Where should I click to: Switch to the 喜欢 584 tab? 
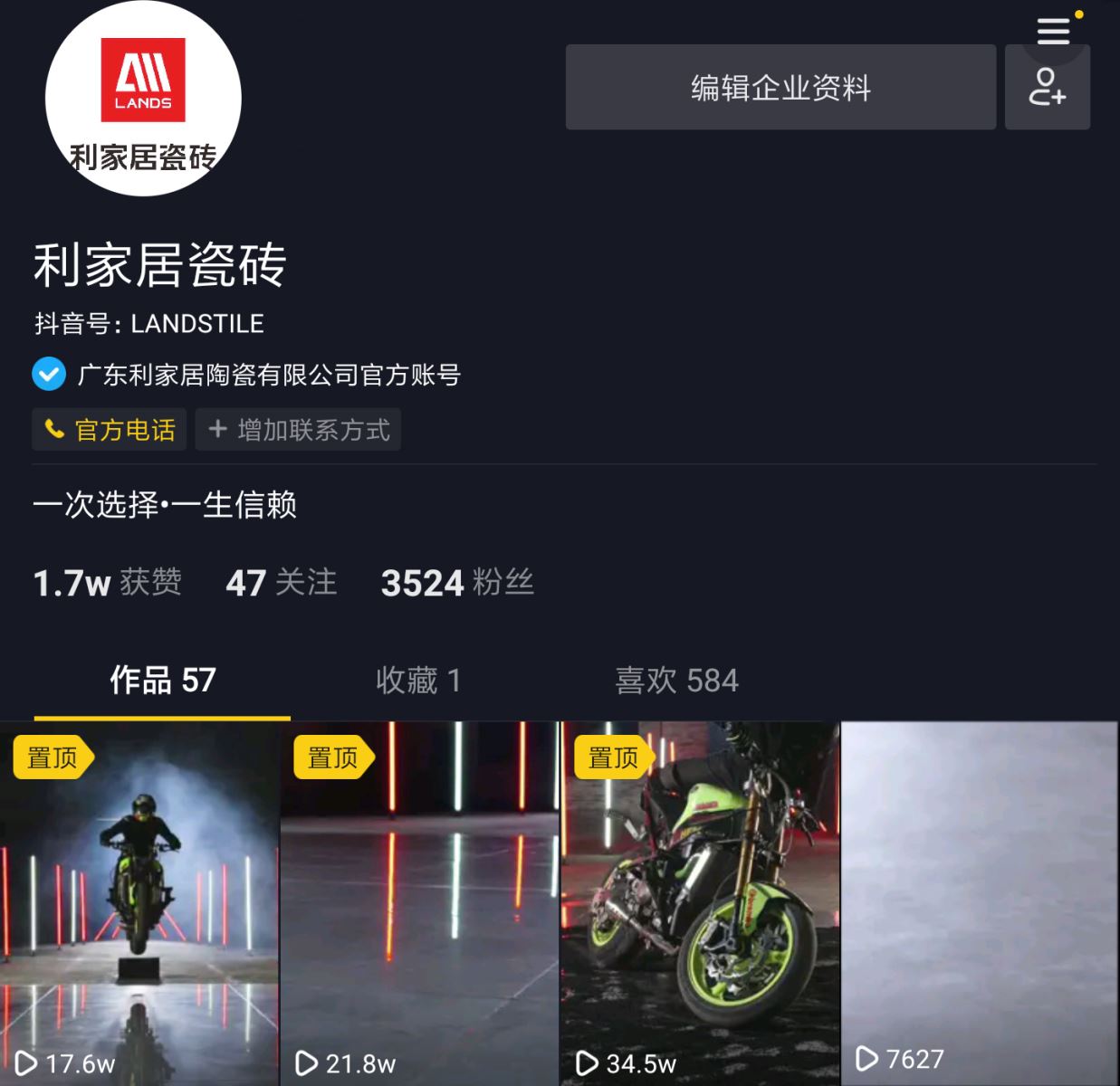(676, 680)
